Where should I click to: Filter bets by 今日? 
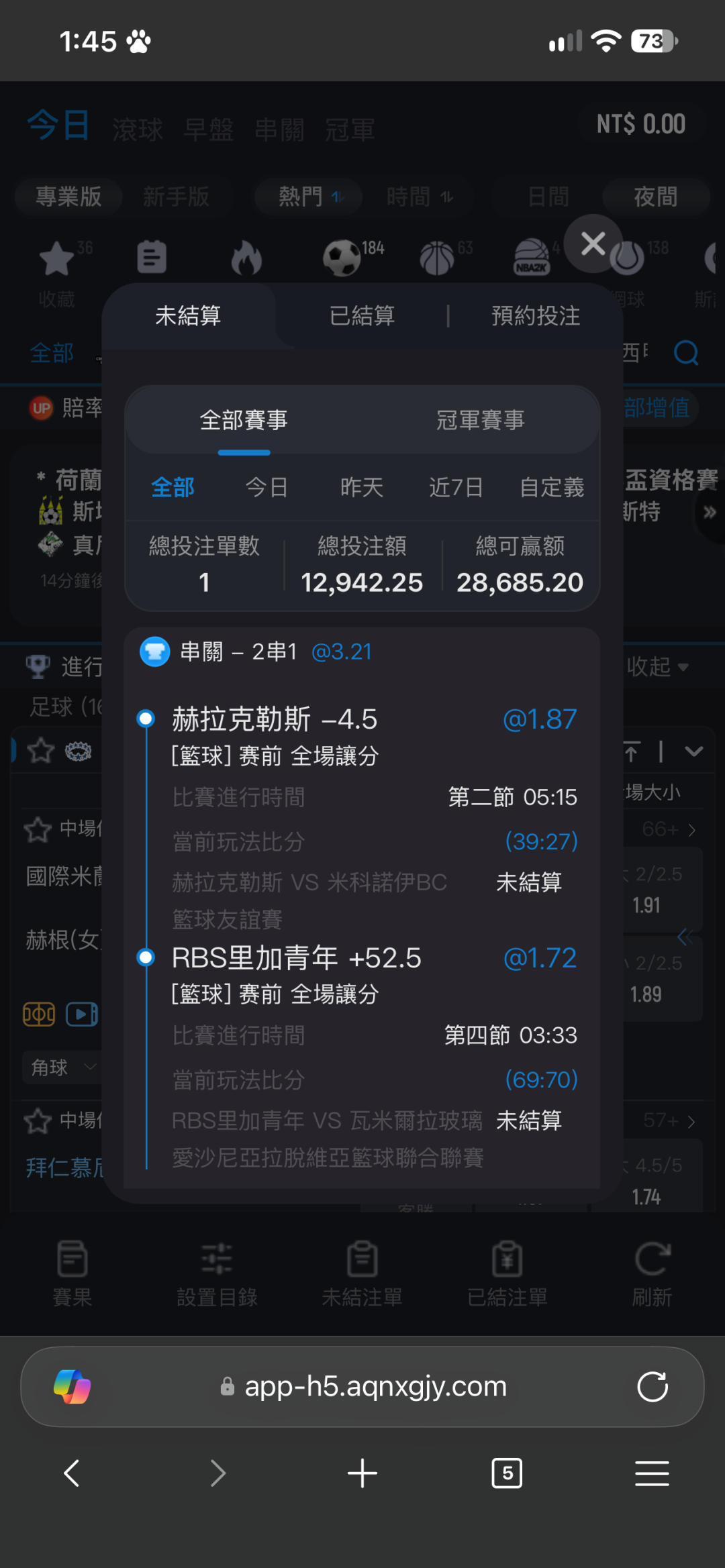point(267,487)
